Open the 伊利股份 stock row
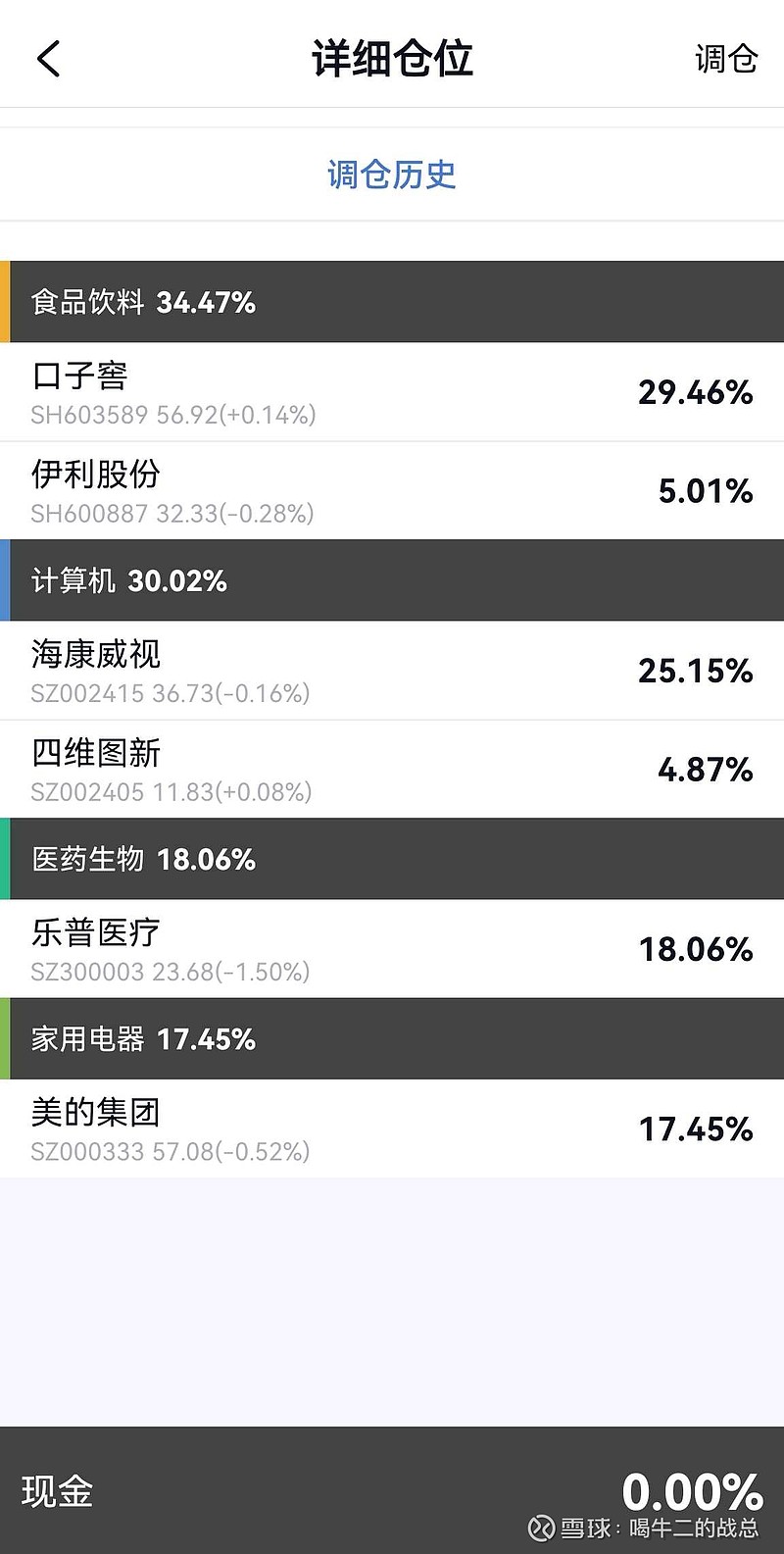Image resolution: width=784 pixels, height=1554 pixels. tap(392, 490)
